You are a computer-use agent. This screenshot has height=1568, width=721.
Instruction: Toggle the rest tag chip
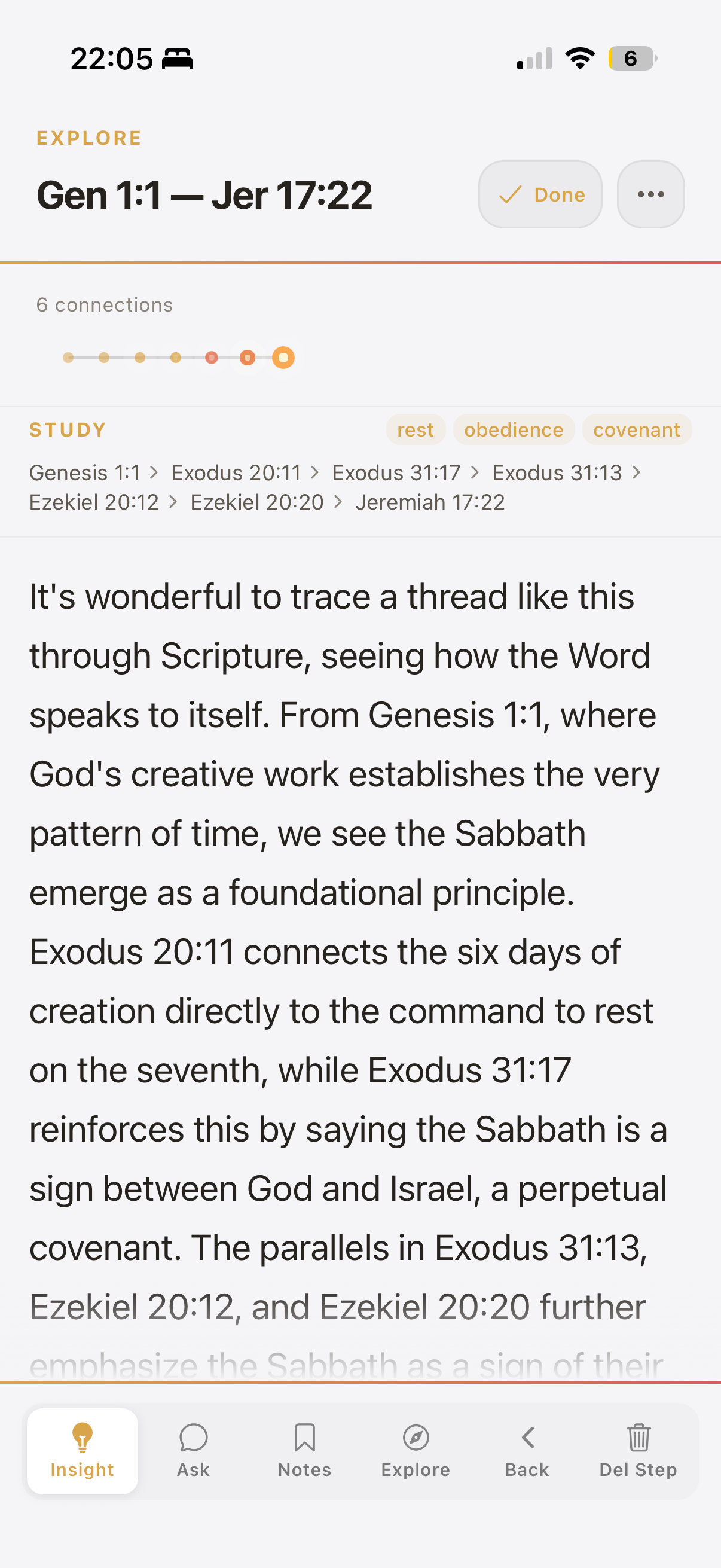coord(416,429)
